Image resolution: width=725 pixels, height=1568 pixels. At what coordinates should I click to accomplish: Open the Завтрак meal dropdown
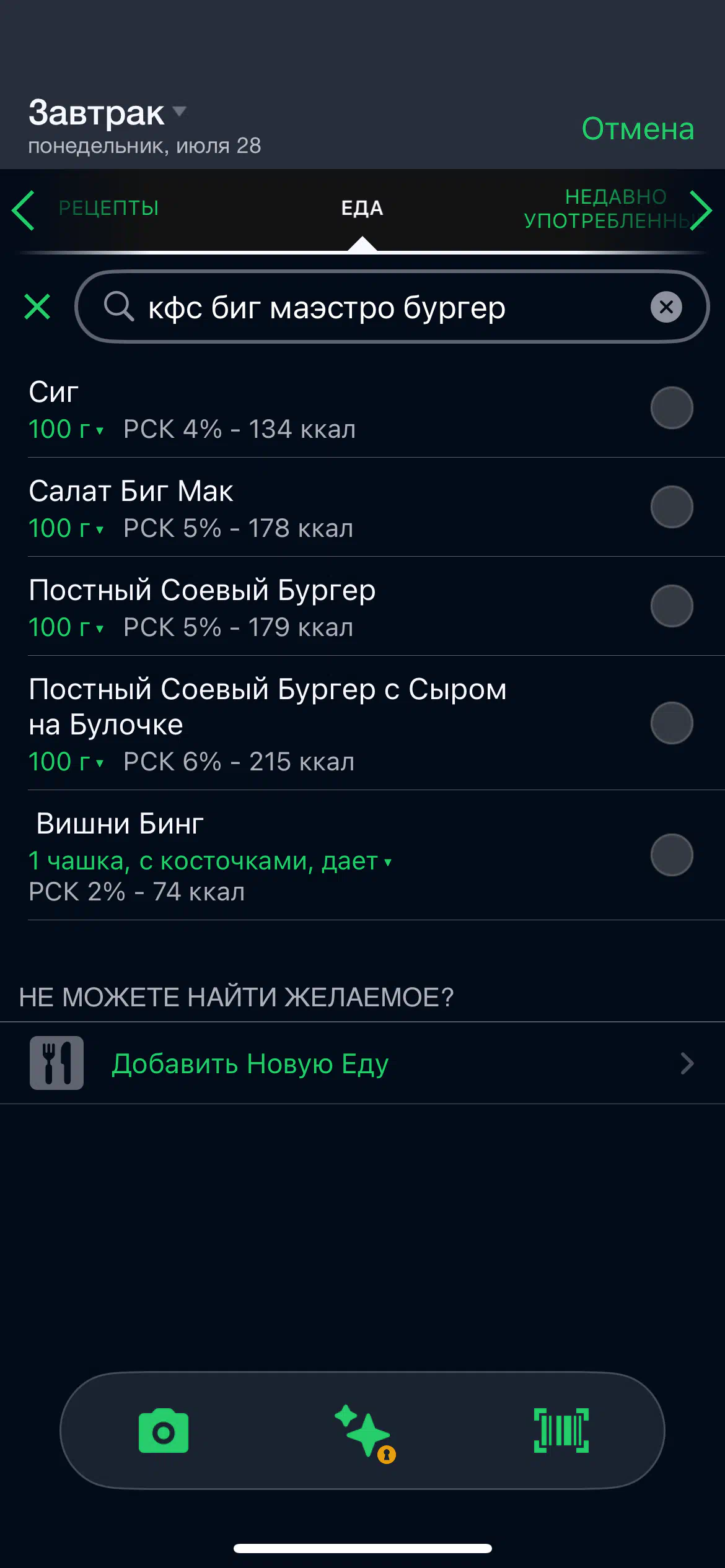click(107, 113)
